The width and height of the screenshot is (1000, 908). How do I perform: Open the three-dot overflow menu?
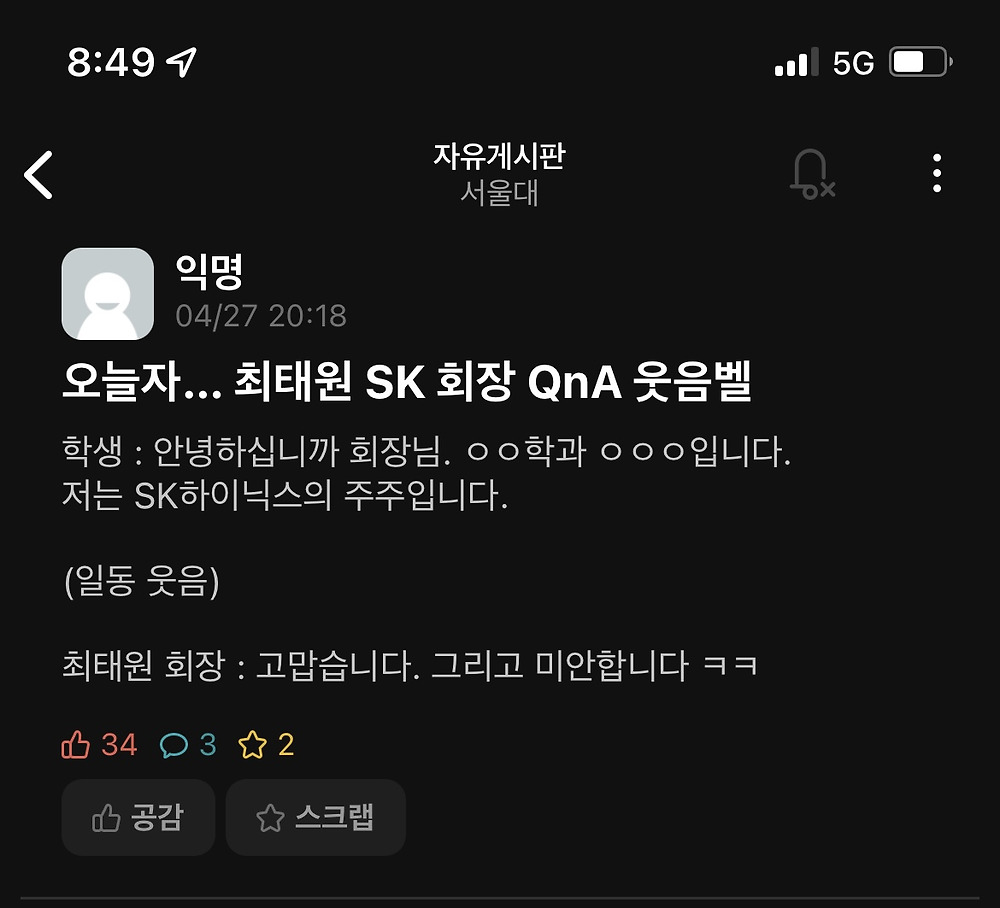pyautogui.click(x=936, y=174)
